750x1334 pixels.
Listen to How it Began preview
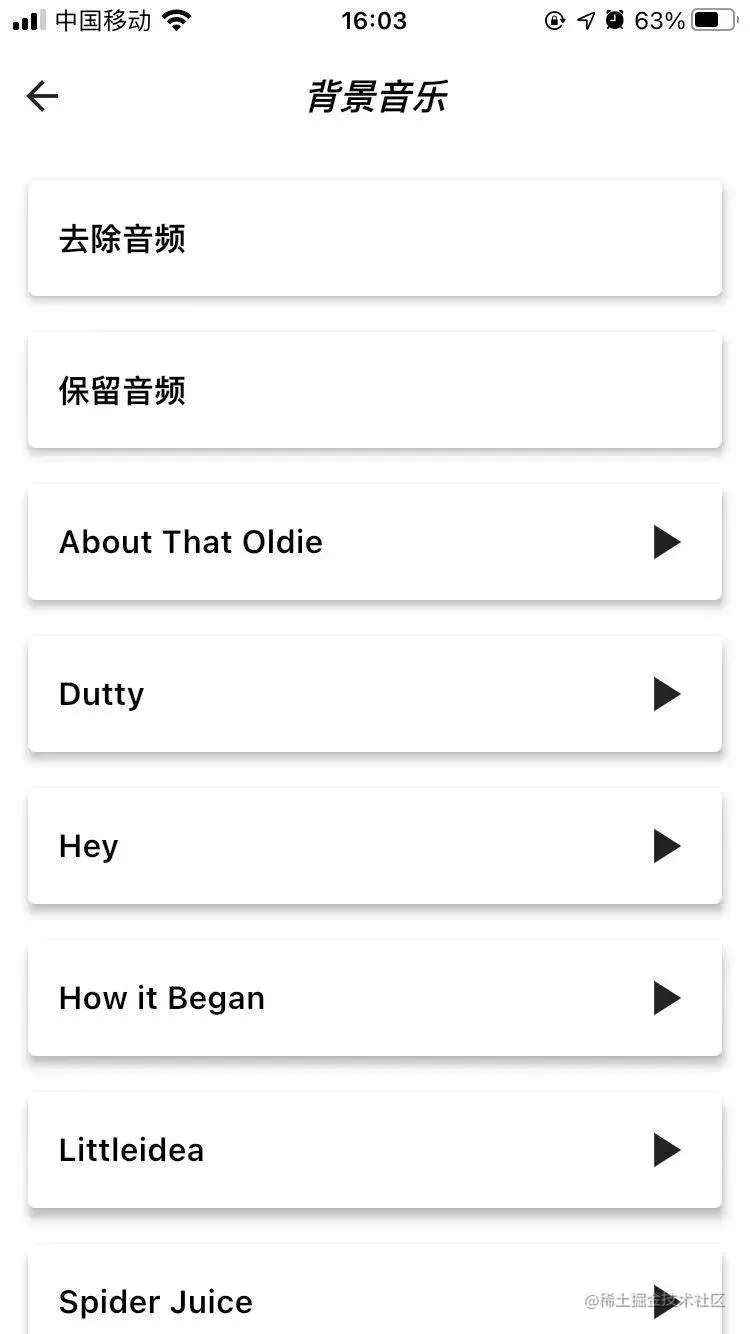coord(666,998)
